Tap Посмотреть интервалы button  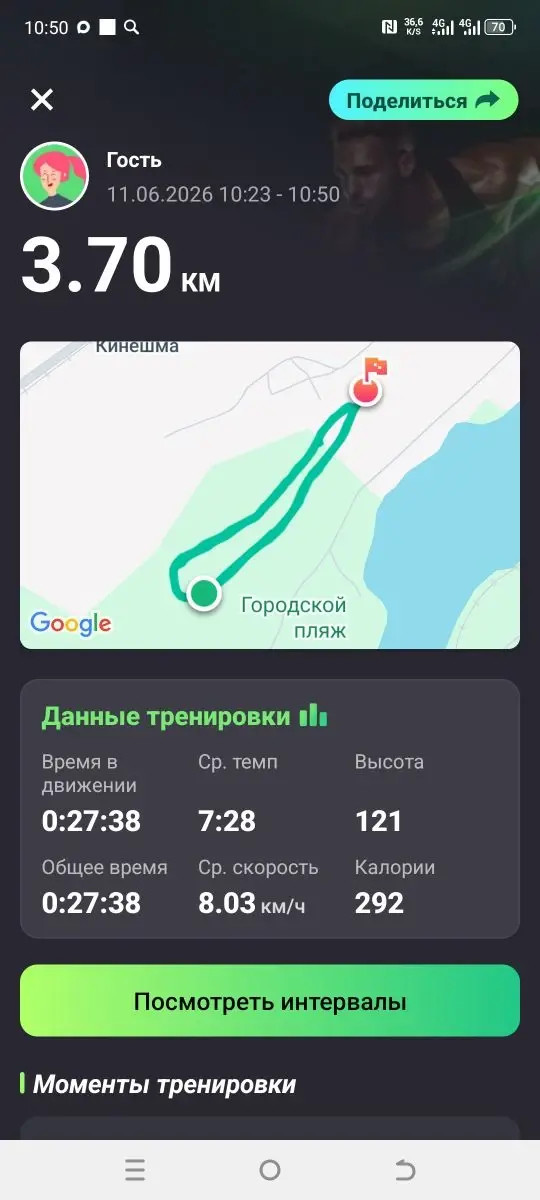tap(270, 1001)
